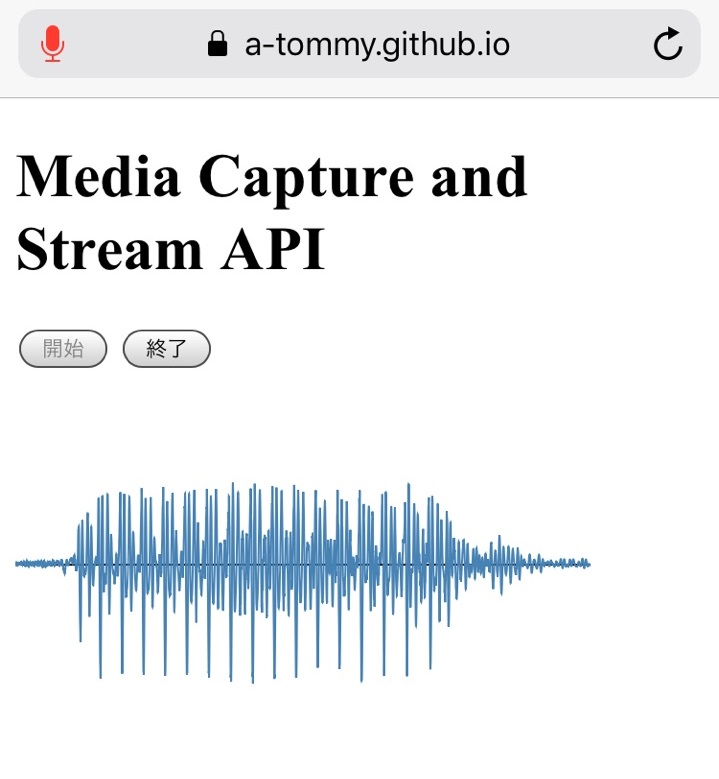Tap the red microphone icon
The height and width of the screenshot is (779, 719).
click(x=52, y=44)
